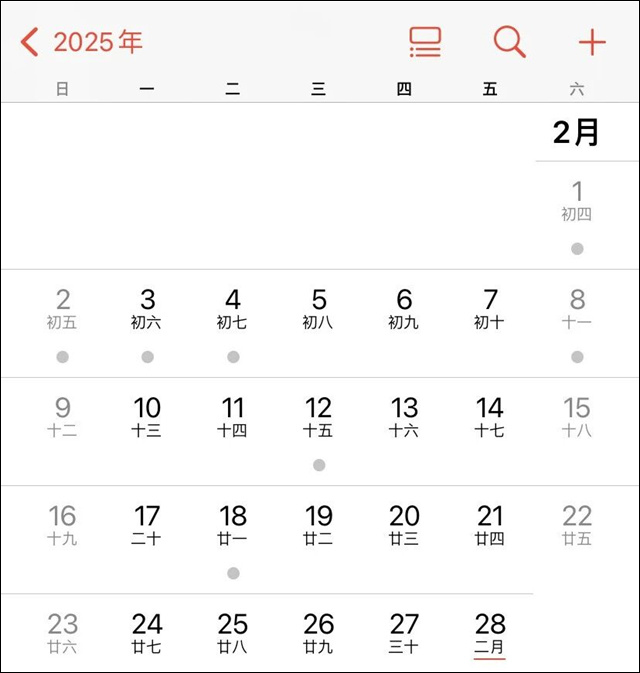Open February 10 十三
Screen dimensions: 640x673
tap(147, 416)
